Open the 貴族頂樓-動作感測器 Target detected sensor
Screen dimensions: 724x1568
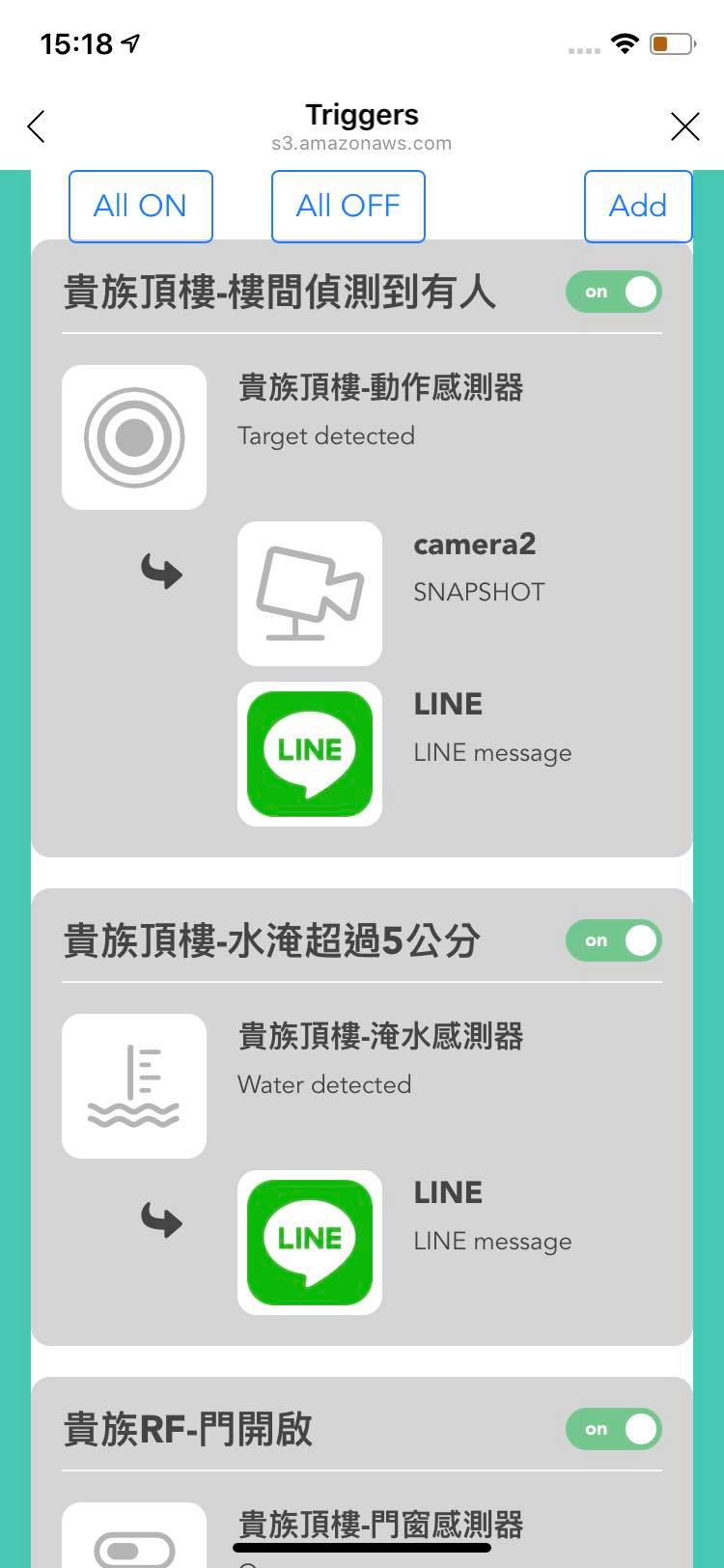click(134, 437)
